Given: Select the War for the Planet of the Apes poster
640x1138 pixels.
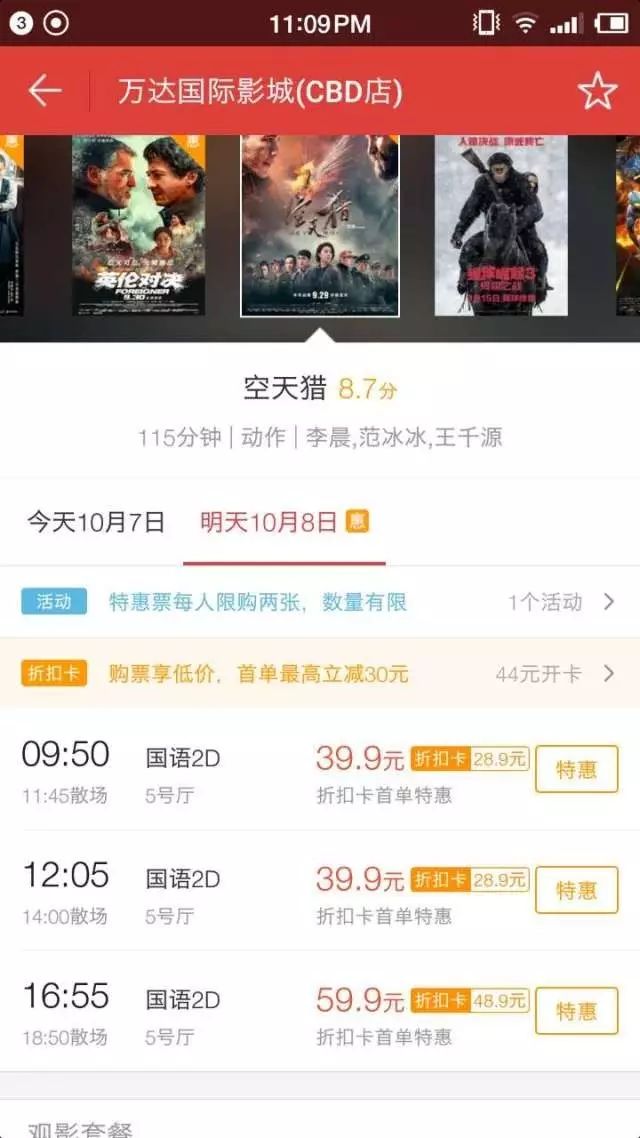Looking at the screenshot, I should pos(500,226).
